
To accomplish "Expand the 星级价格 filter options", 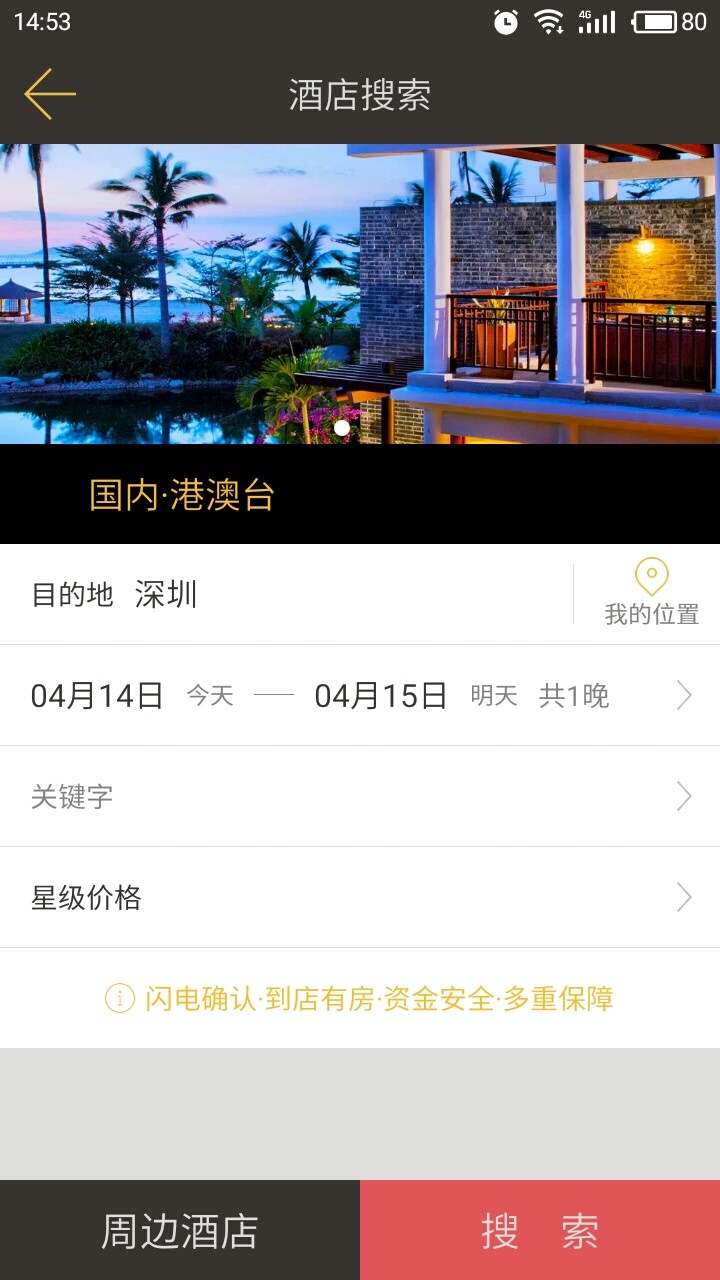I will (x=360, y=897).
